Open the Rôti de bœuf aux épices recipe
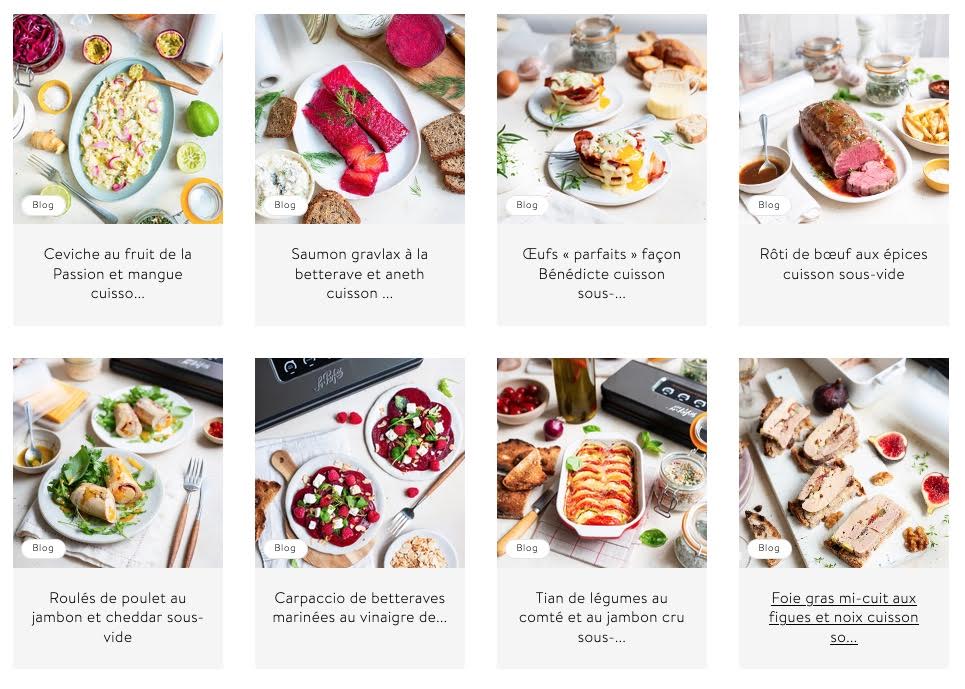The image size is (965, 689). point(843,264)
